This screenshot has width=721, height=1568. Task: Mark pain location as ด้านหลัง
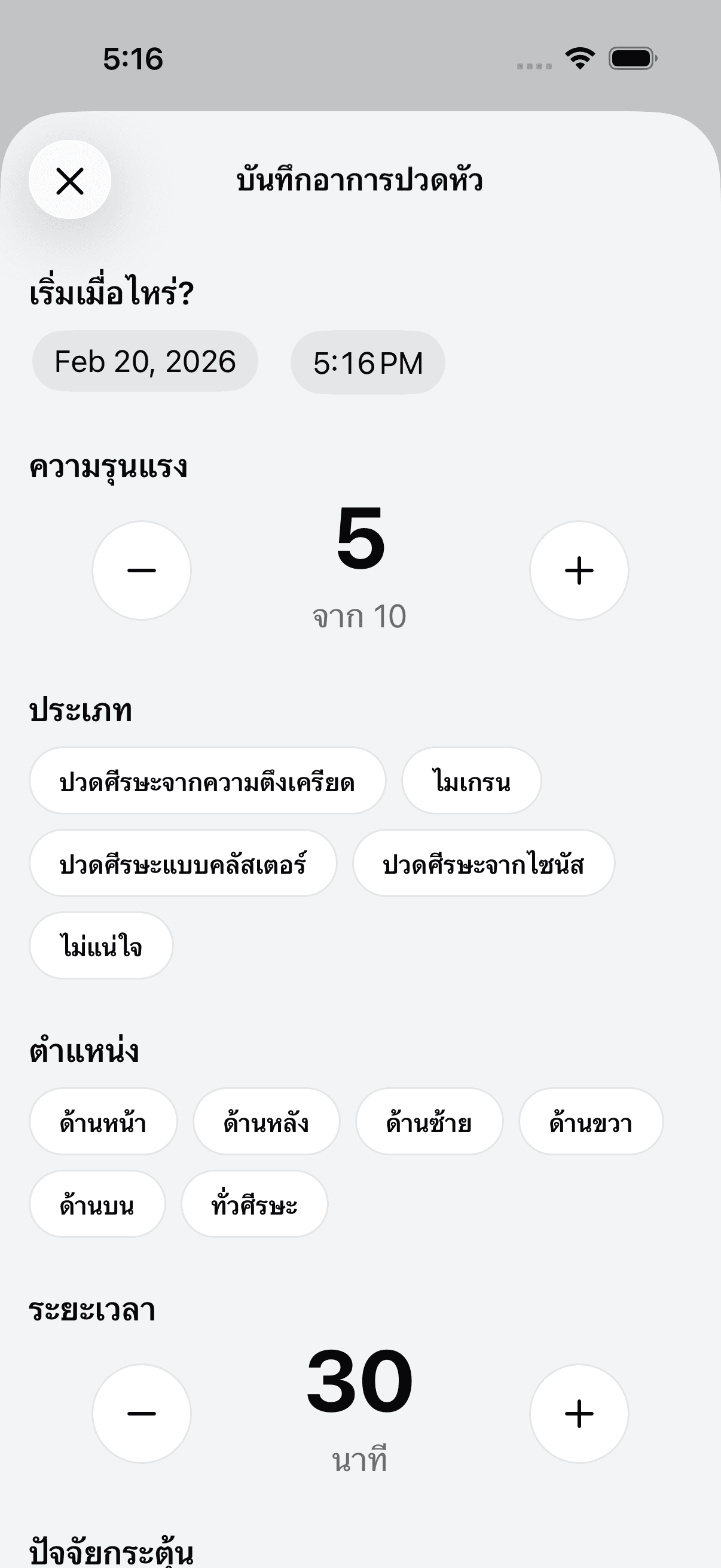[x=267, y=1122]
